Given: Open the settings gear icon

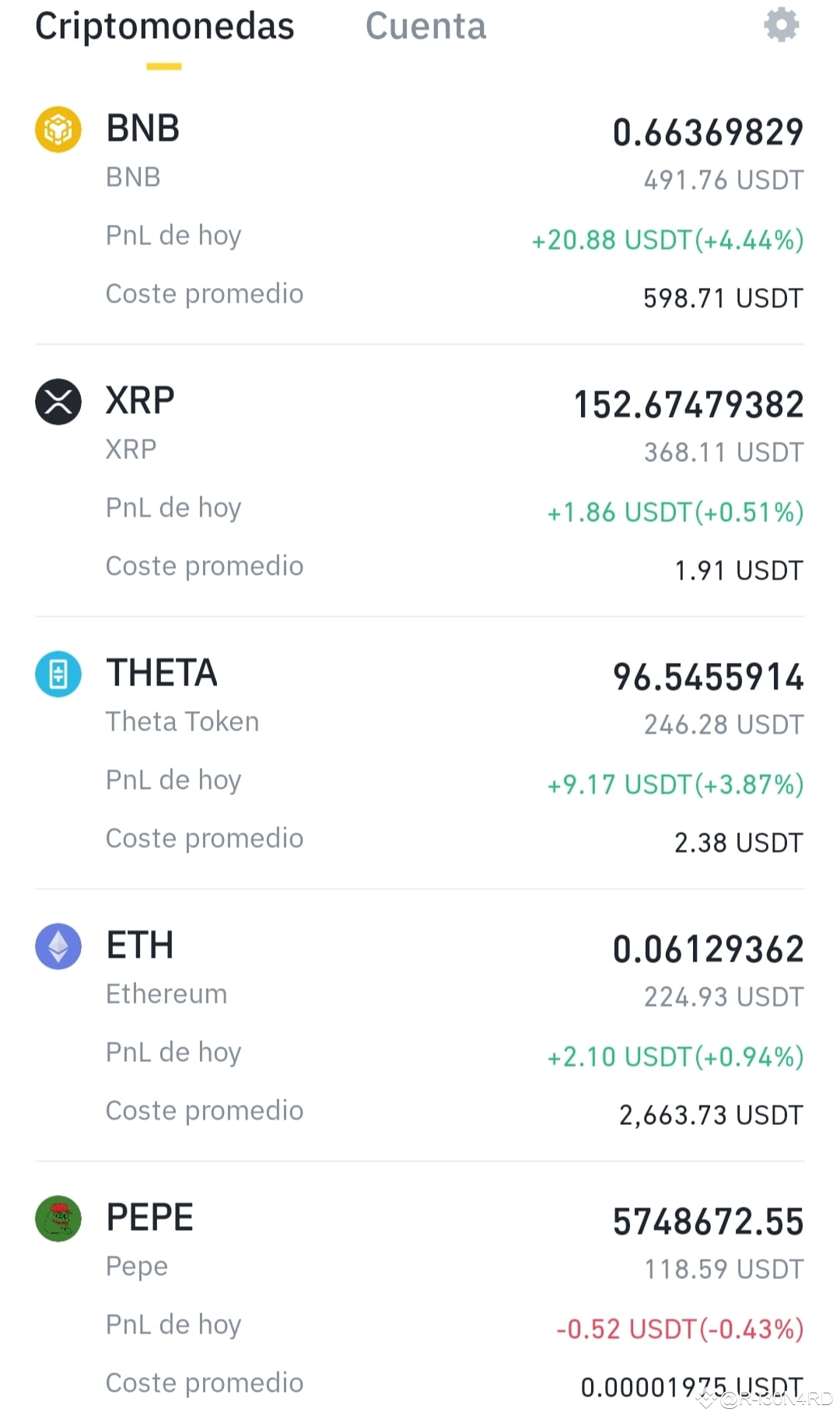Looking at the screenshot, I should pos(781,25).
